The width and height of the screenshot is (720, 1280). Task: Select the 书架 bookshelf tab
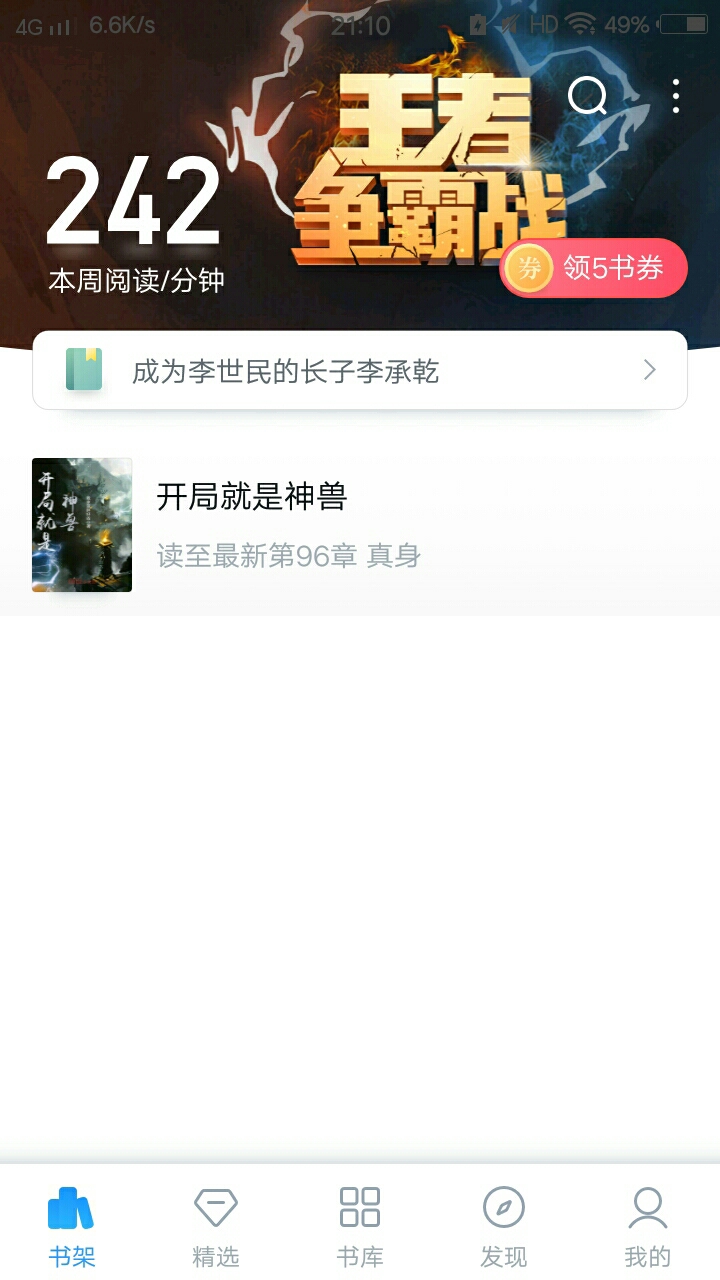tap(72, 1226)
